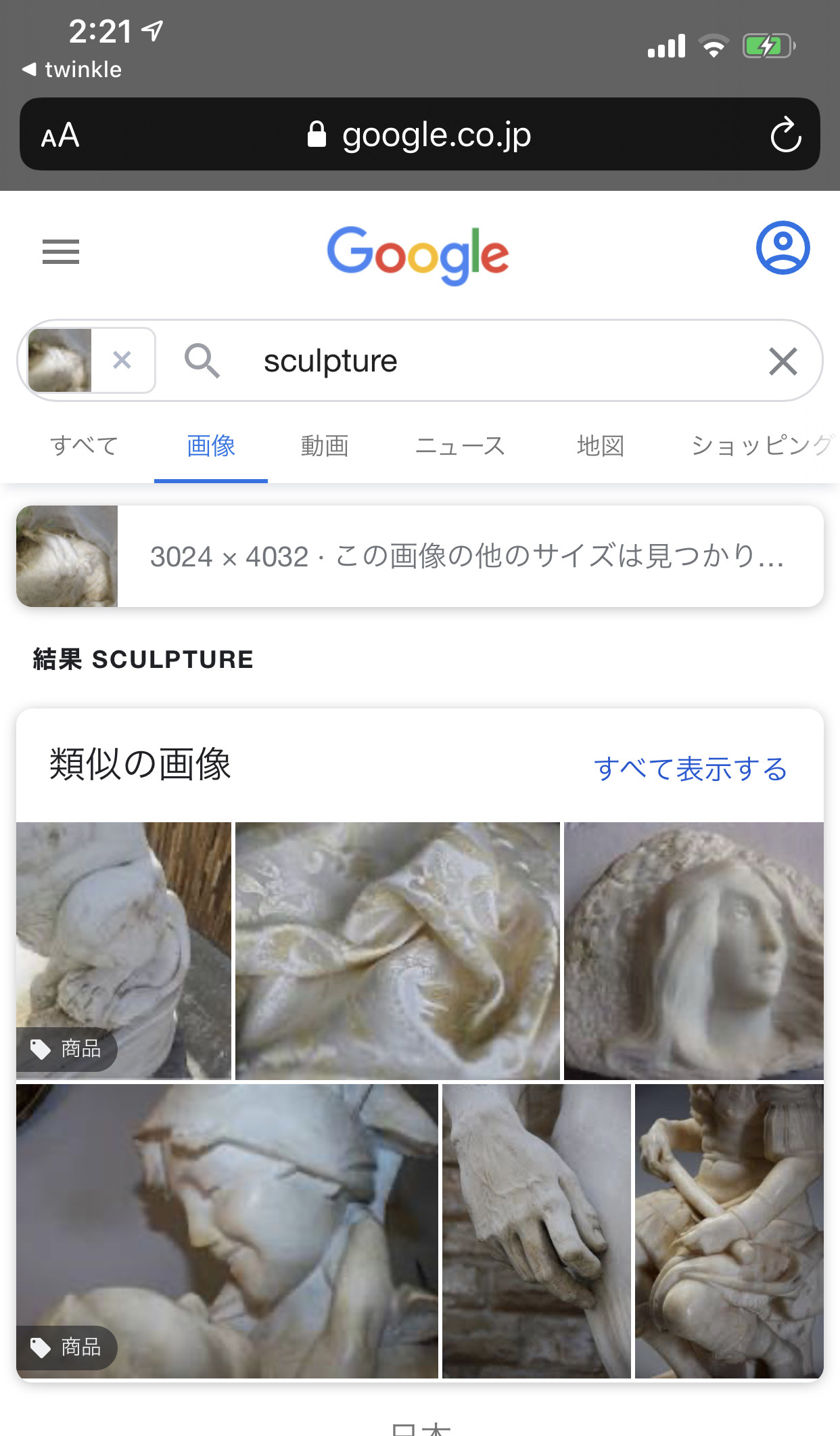Open the draped fabric sculpture image
840x1436 pixels.
pos(398,951)
